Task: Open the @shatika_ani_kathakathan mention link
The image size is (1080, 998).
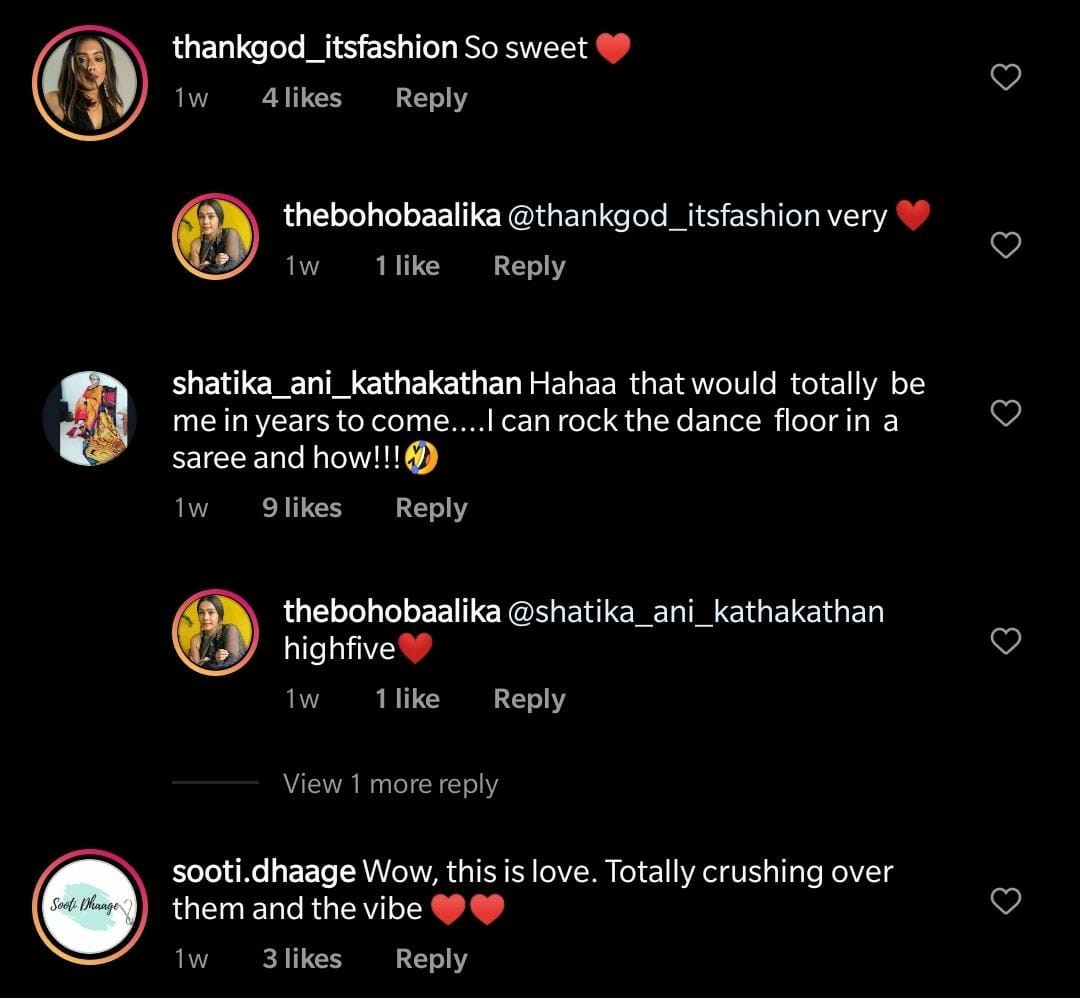Action: point(696,611)
